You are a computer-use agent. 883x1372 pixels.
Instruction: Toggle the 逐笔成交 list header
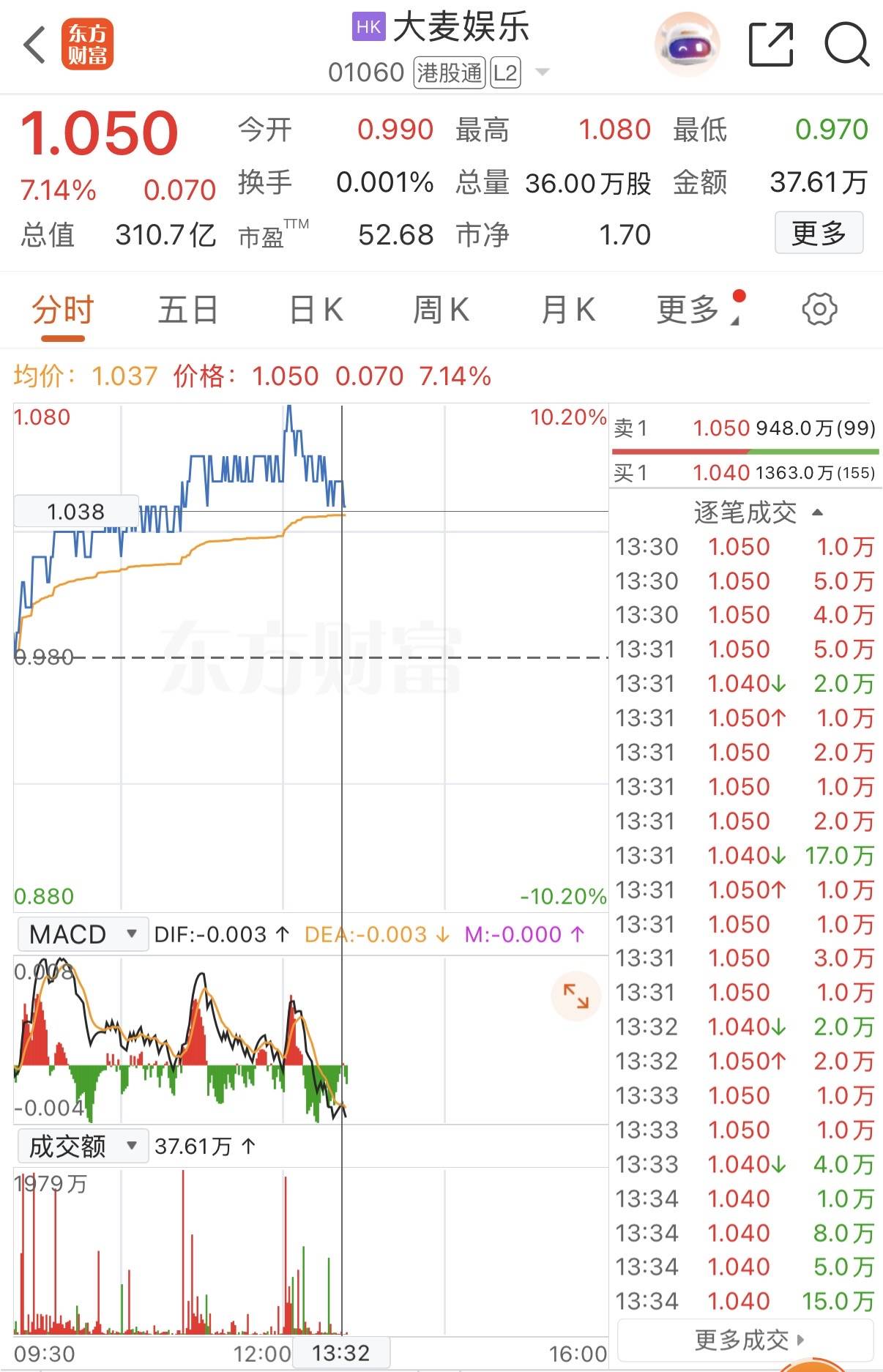757,512
